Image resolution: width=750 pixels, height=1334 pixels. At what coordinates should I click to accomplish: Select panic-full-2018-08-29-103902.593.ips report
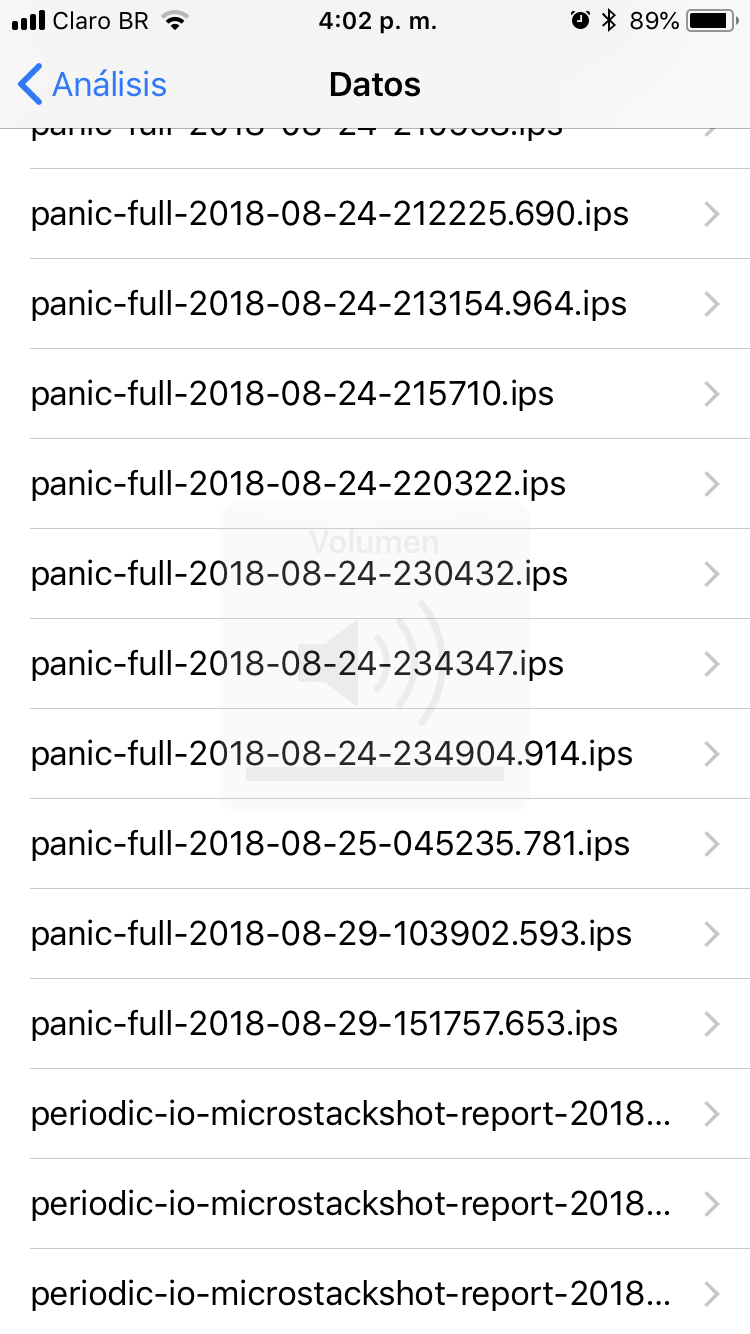pos(332,934)
